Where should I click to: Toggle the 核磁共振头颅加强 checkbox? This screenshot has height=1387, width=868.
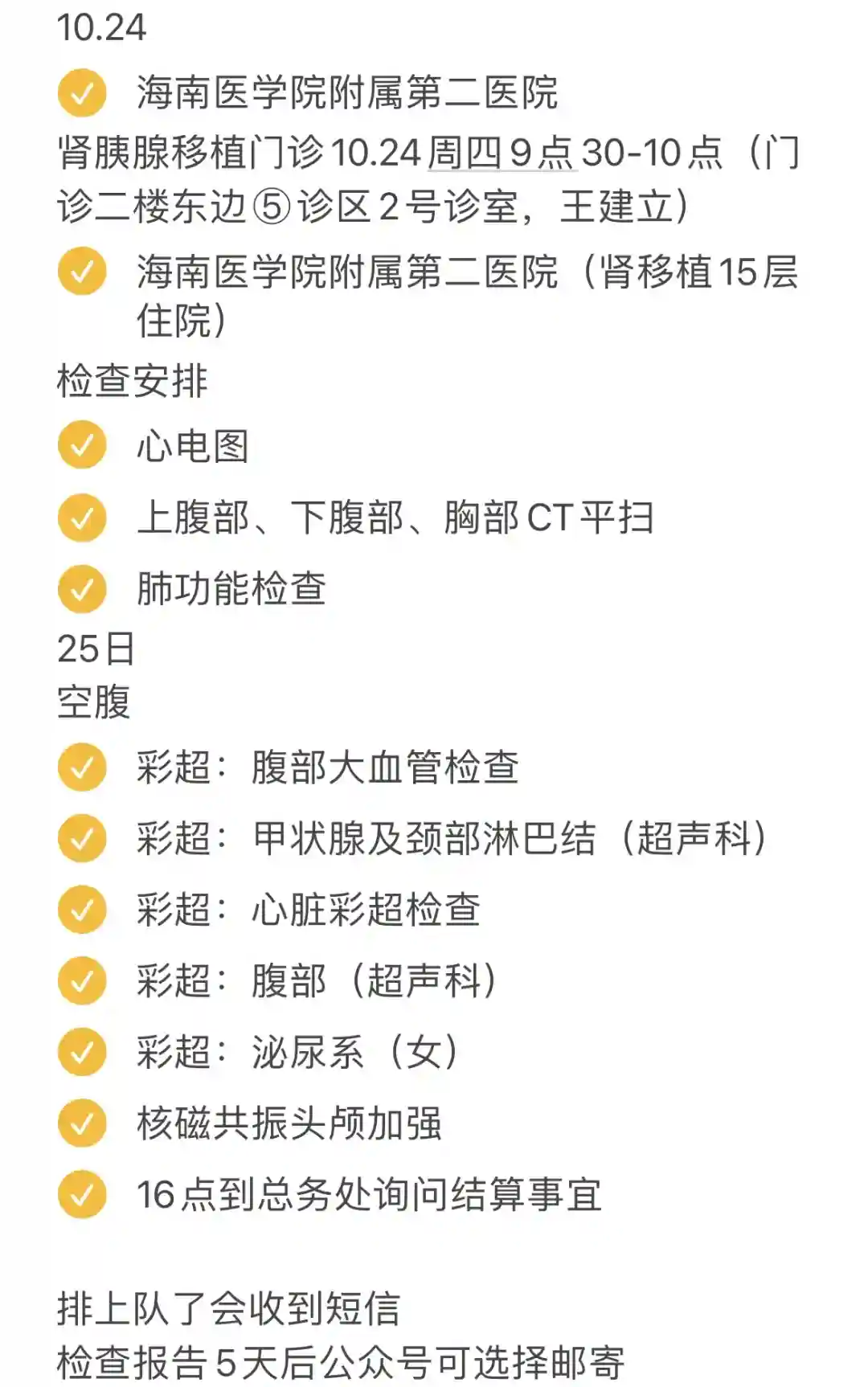(x=82, y=1123)
